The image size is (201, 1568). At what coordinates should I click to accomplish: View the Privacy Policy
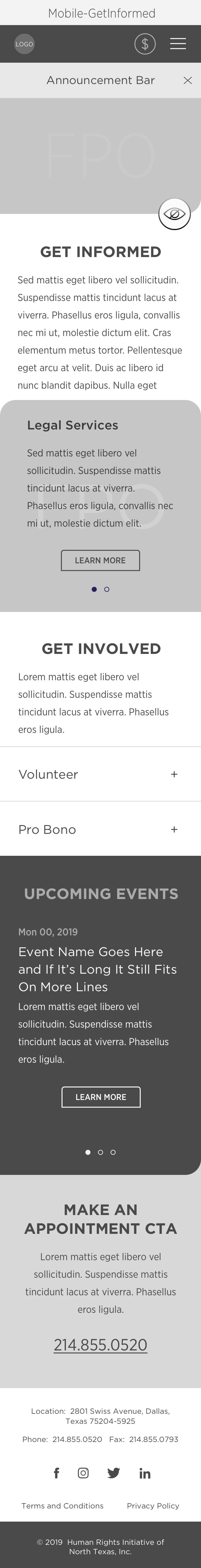[x=153, y=1506]
